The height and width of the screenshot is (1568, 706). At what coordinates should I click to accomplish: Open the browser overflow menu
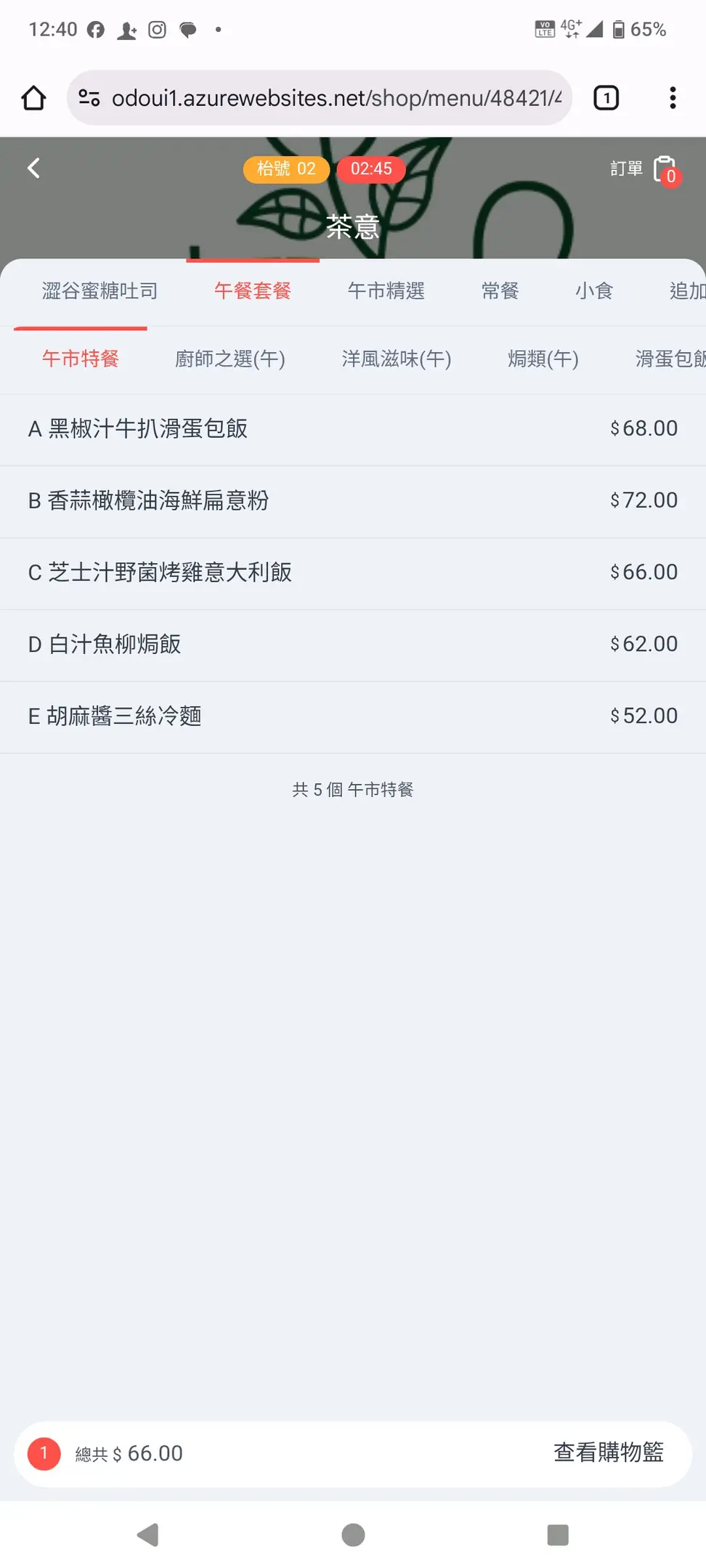click(x=673, y=98)
